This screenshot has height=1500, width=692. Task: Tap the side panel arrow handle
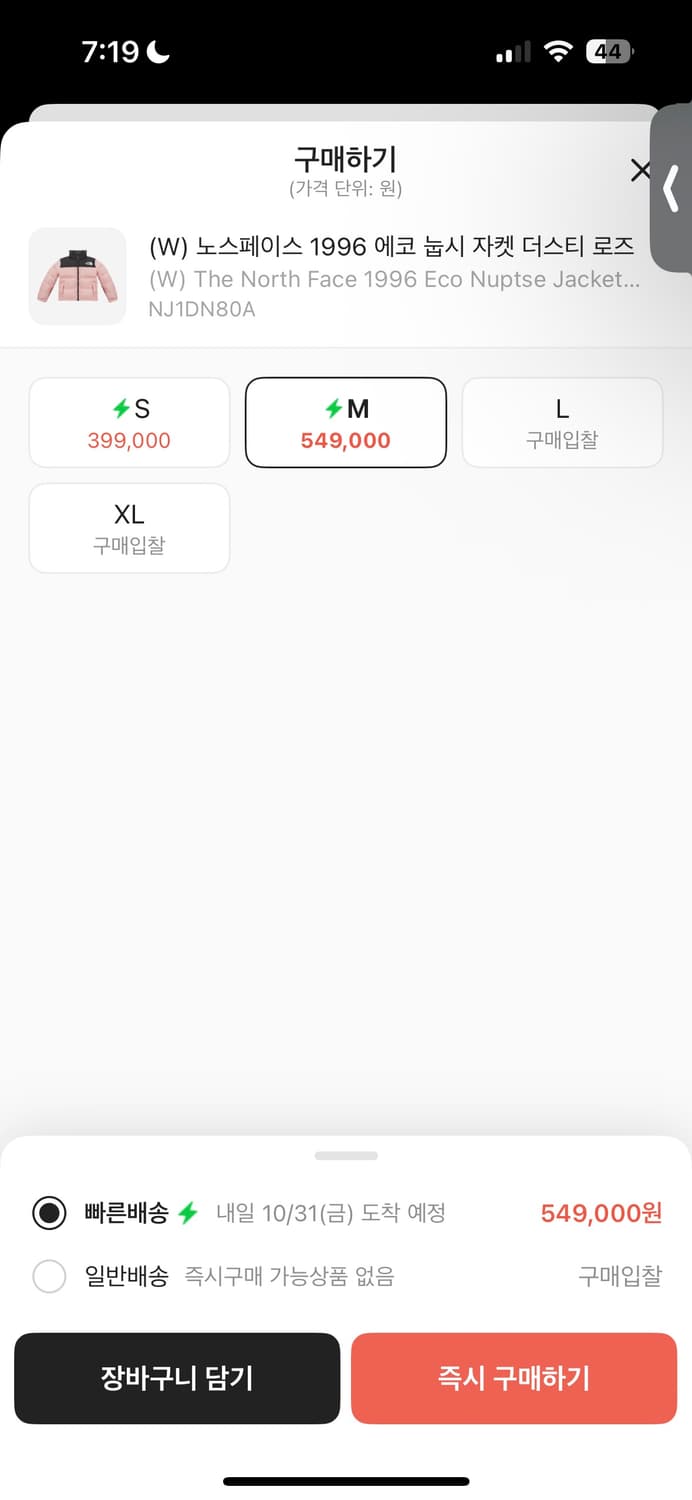coord(672,188)
